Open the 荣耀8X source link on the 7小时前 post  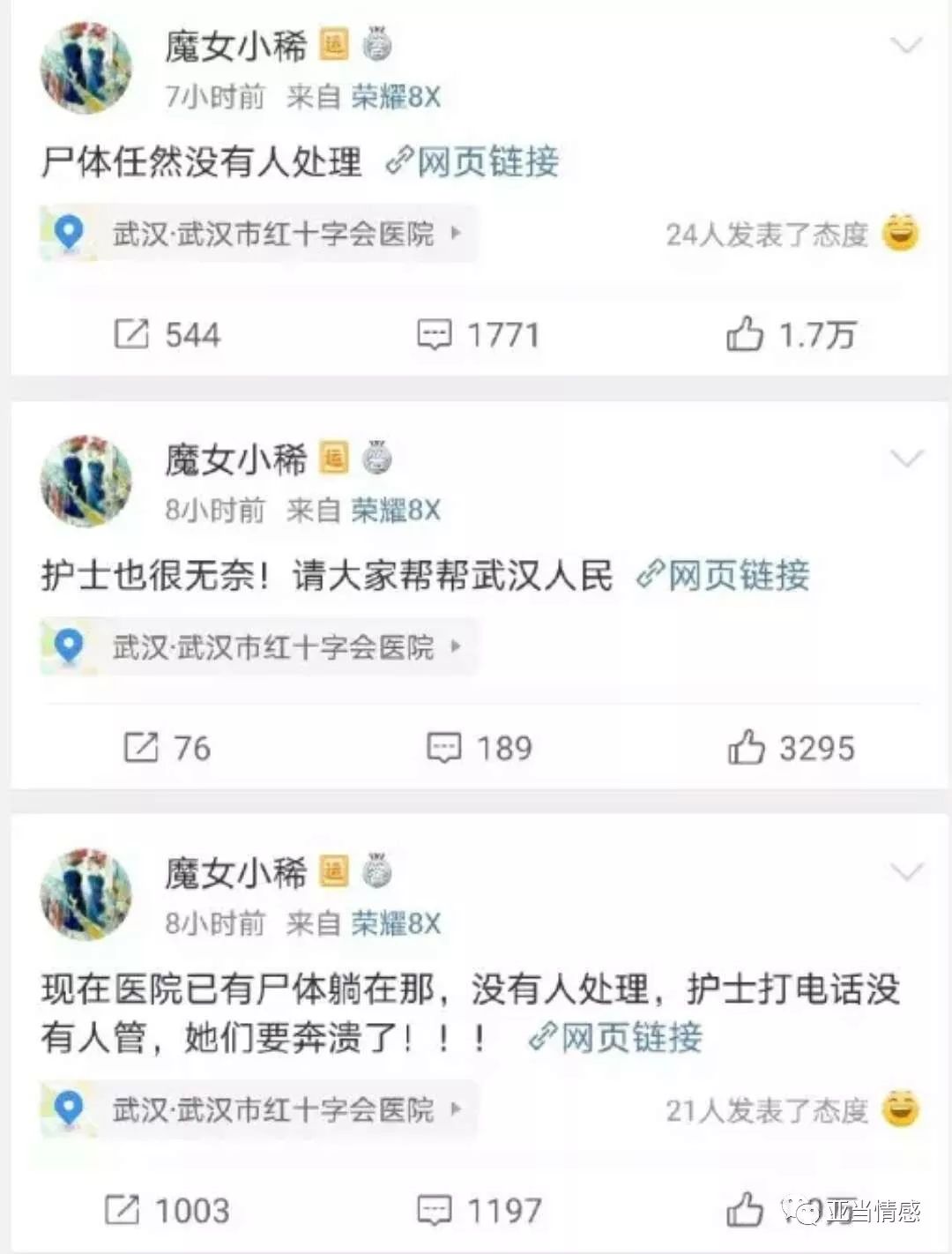coord(396,96)
